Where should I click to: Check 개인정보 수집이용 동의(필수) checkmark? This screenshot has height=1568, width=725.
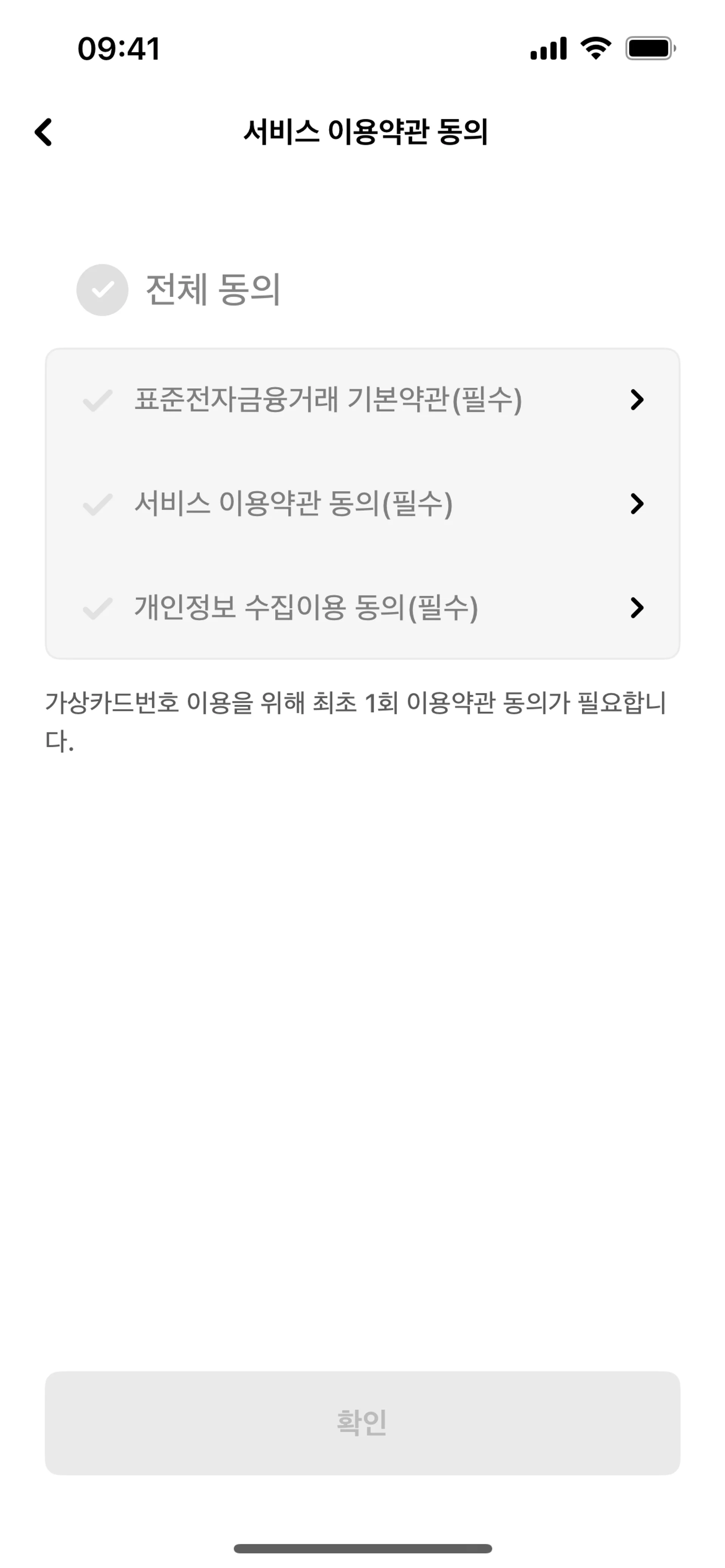coord(97,608)
